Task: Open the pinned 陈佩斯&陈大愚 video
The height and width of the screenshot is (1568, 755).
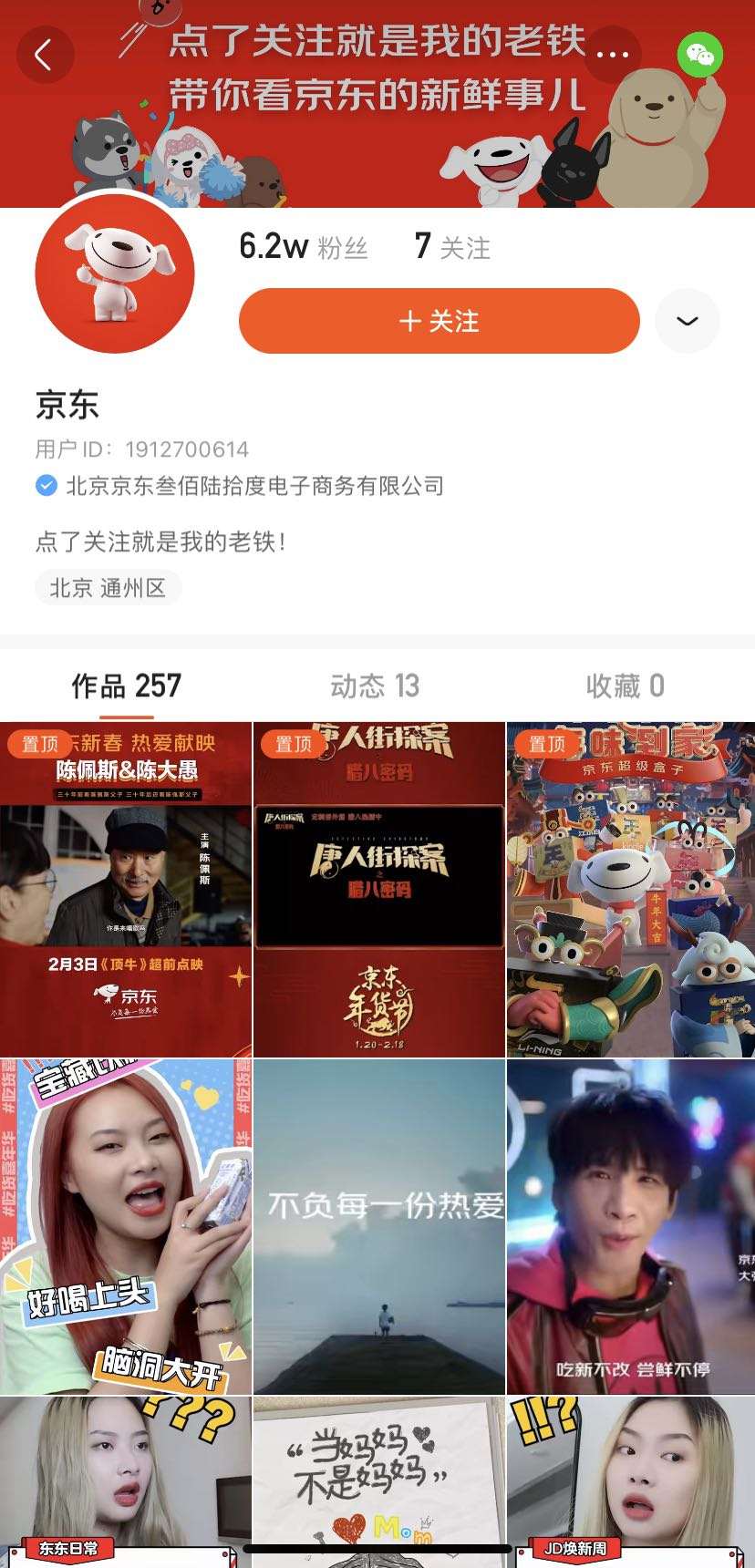Action: point(125,890)
